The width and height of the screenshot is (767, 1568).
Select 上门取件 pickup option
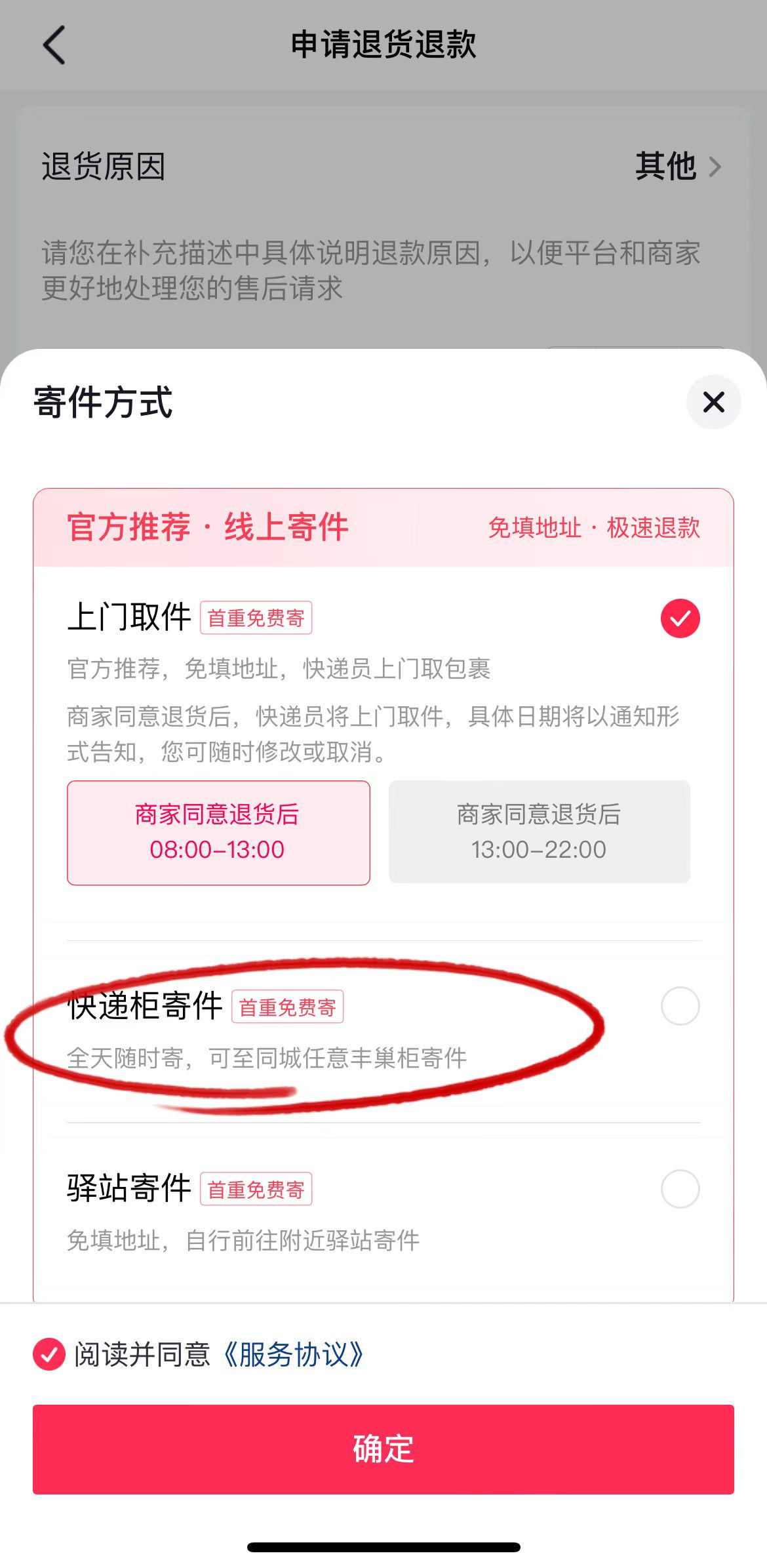pyautogui.click(x=680, y=618)
